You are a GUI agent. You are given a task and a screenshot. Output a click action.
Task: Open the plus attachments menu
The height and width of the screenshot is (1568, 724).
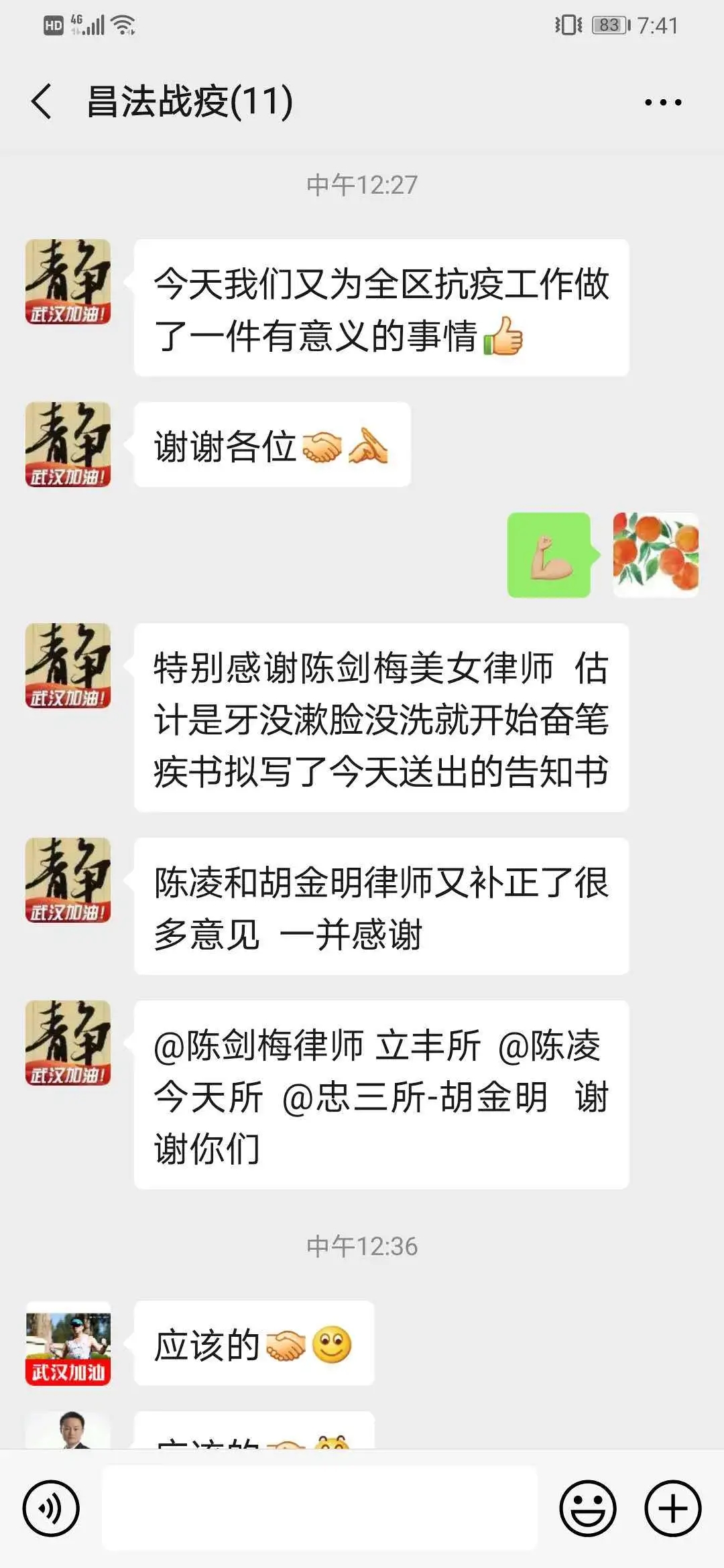pos(672,1509)
